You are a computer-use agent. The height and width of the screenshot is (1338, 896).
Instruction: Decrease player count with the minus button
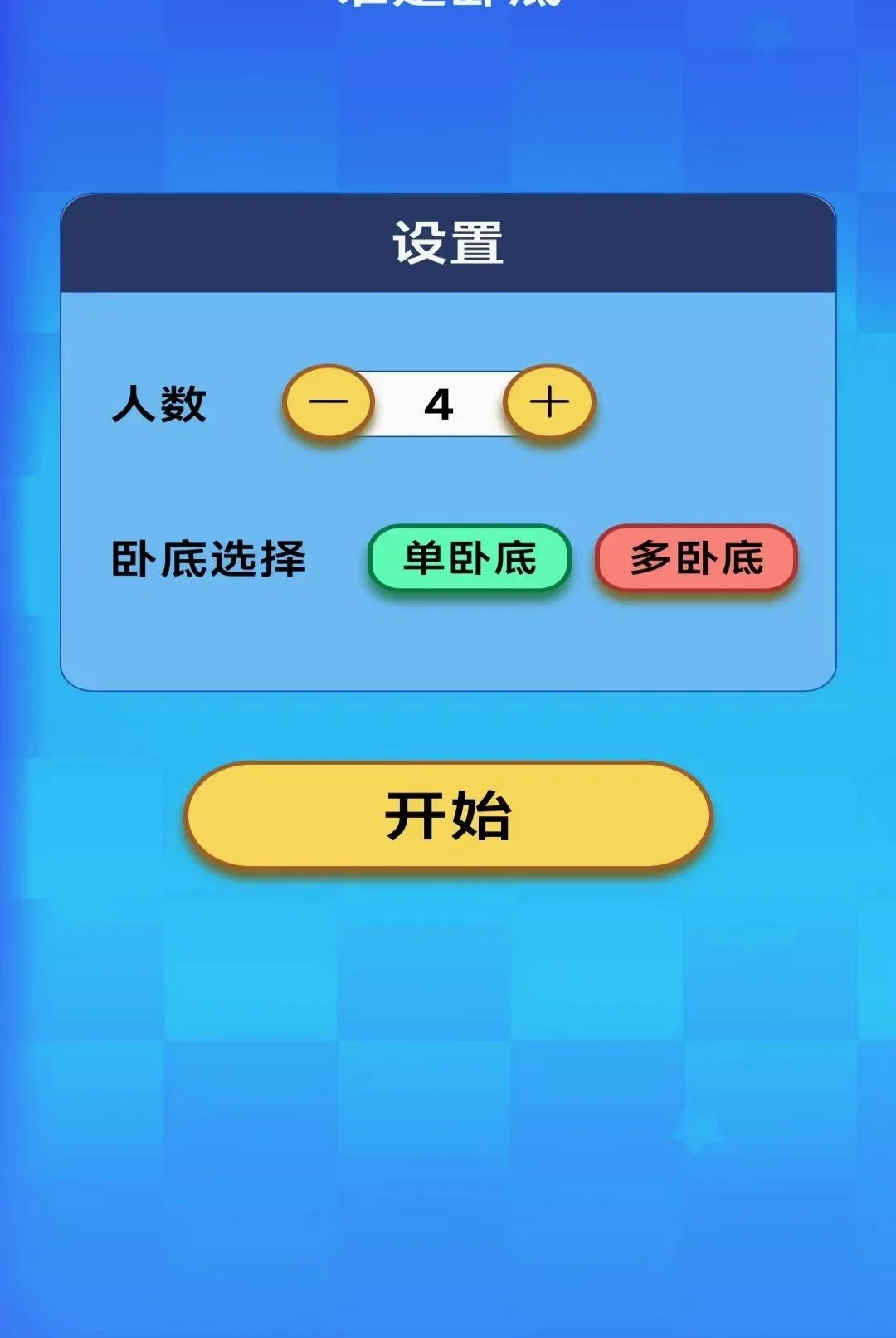(x=329, y=402)
